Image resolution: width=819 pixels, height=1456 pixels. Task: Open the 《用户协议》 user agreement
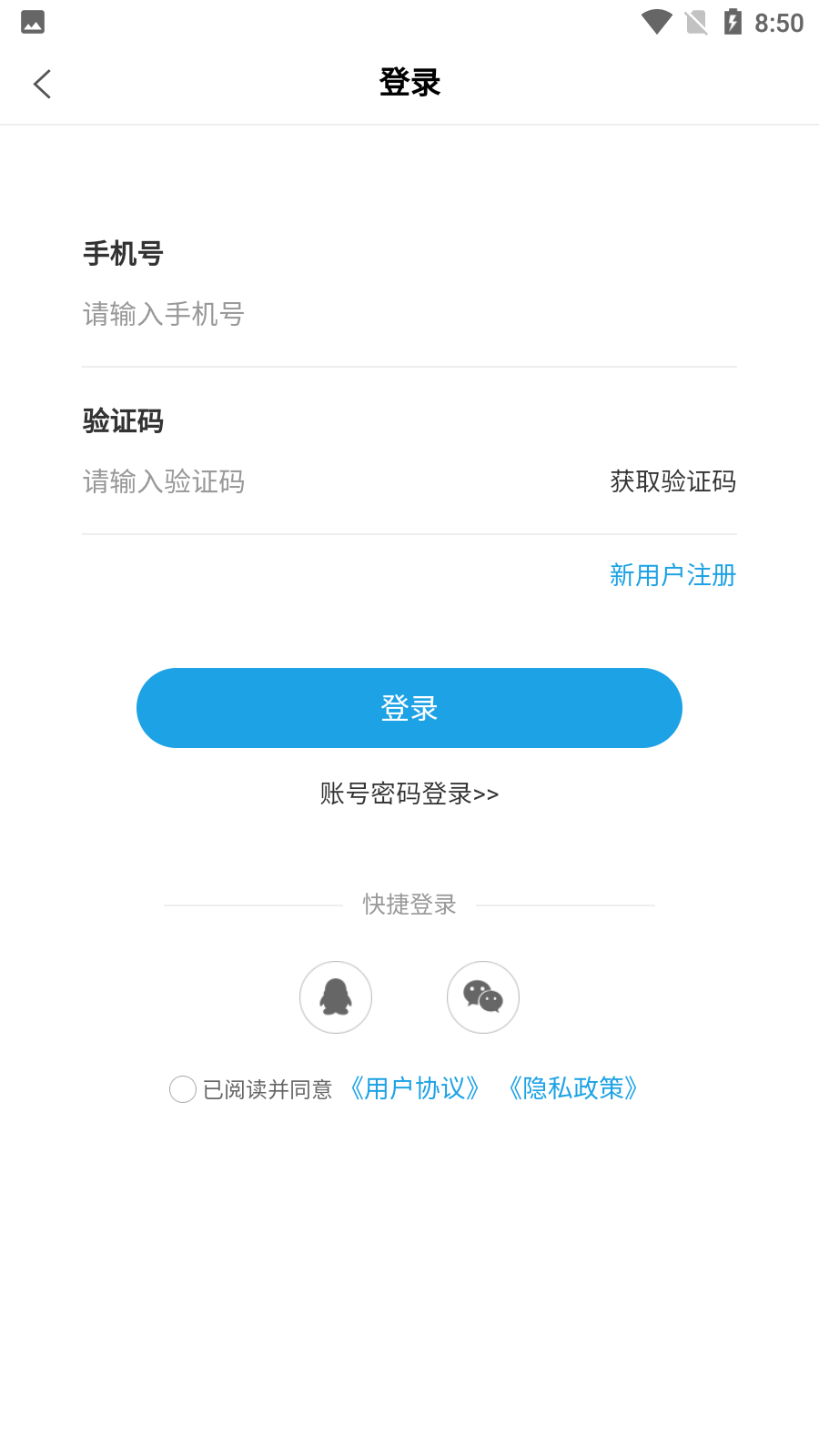[x=415, y=1088]
